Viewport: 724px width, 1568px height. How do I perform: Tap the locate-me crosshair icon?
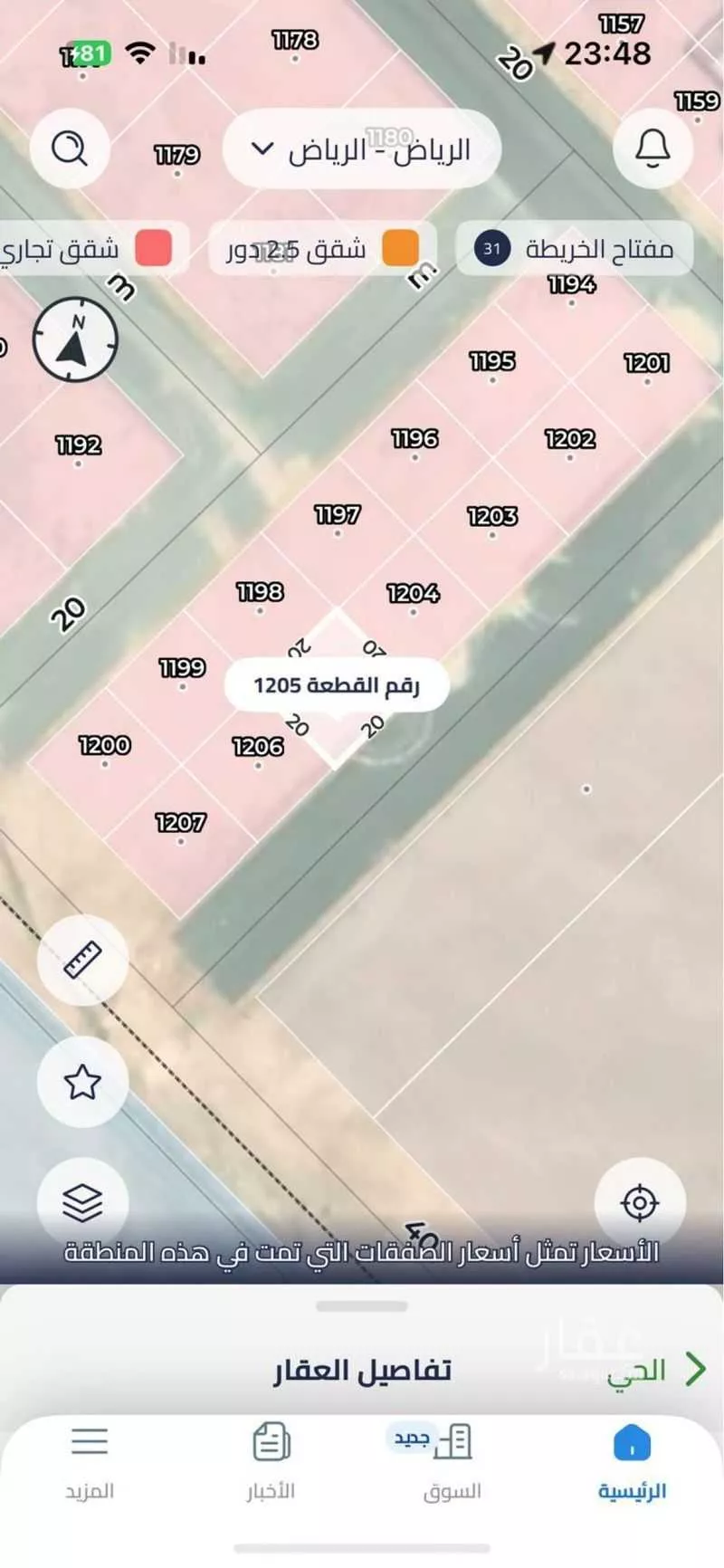[641, 1202]
